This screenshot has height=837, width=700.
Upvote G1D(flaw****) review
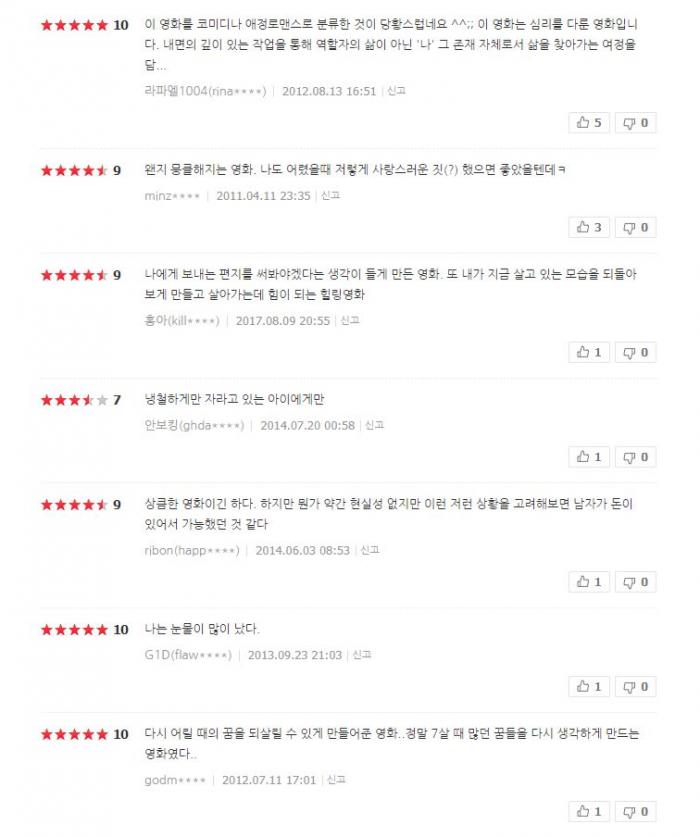click(589, 687)
